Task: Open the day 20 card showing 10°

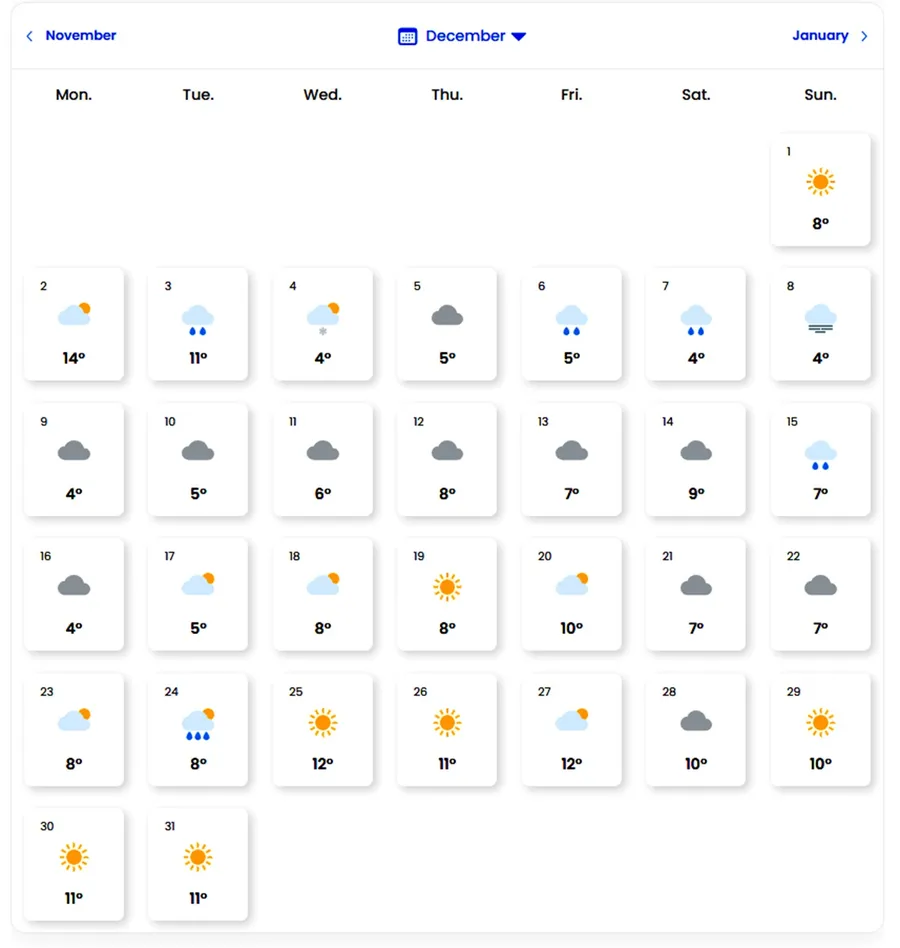Action: click(x=571, y=594)
